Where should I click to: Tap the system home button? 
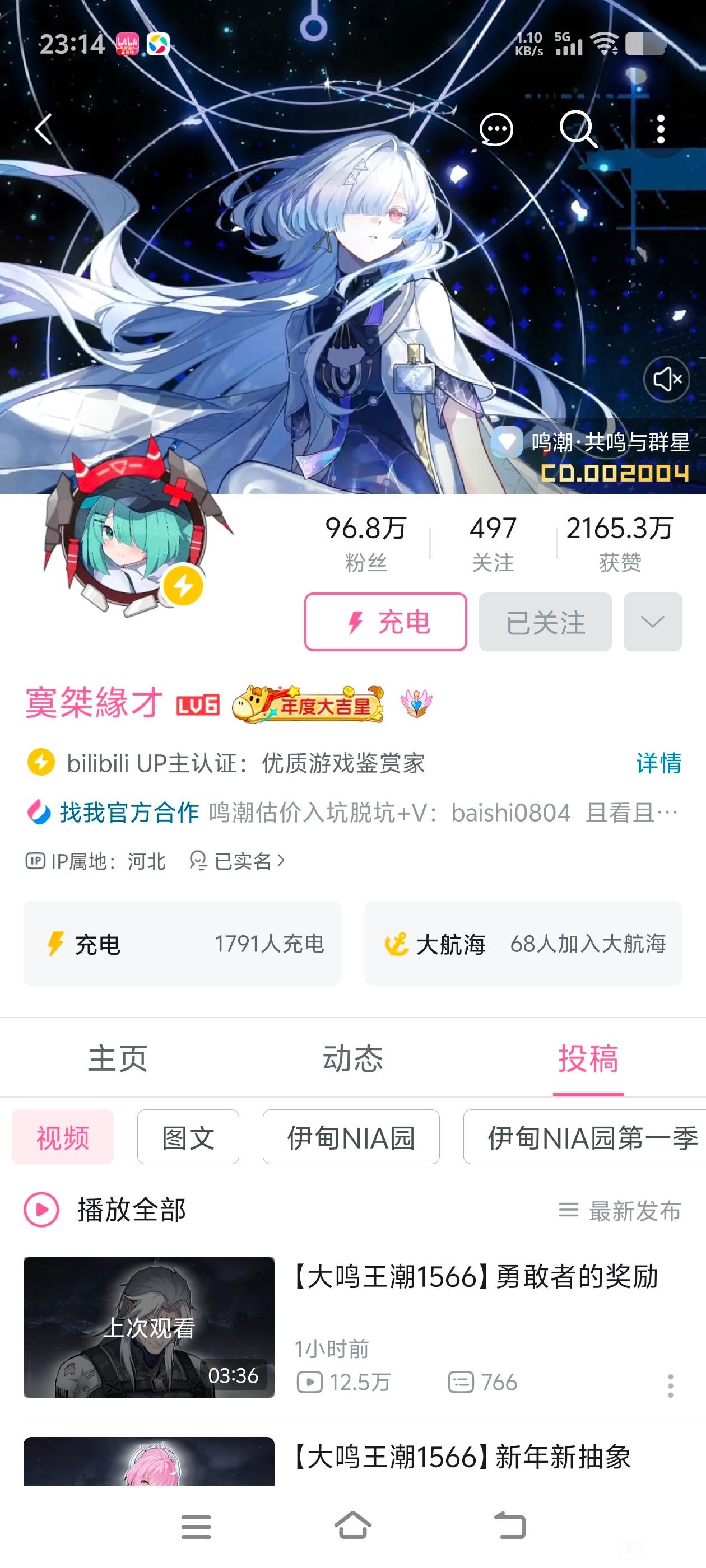[x=352, y=1526]
